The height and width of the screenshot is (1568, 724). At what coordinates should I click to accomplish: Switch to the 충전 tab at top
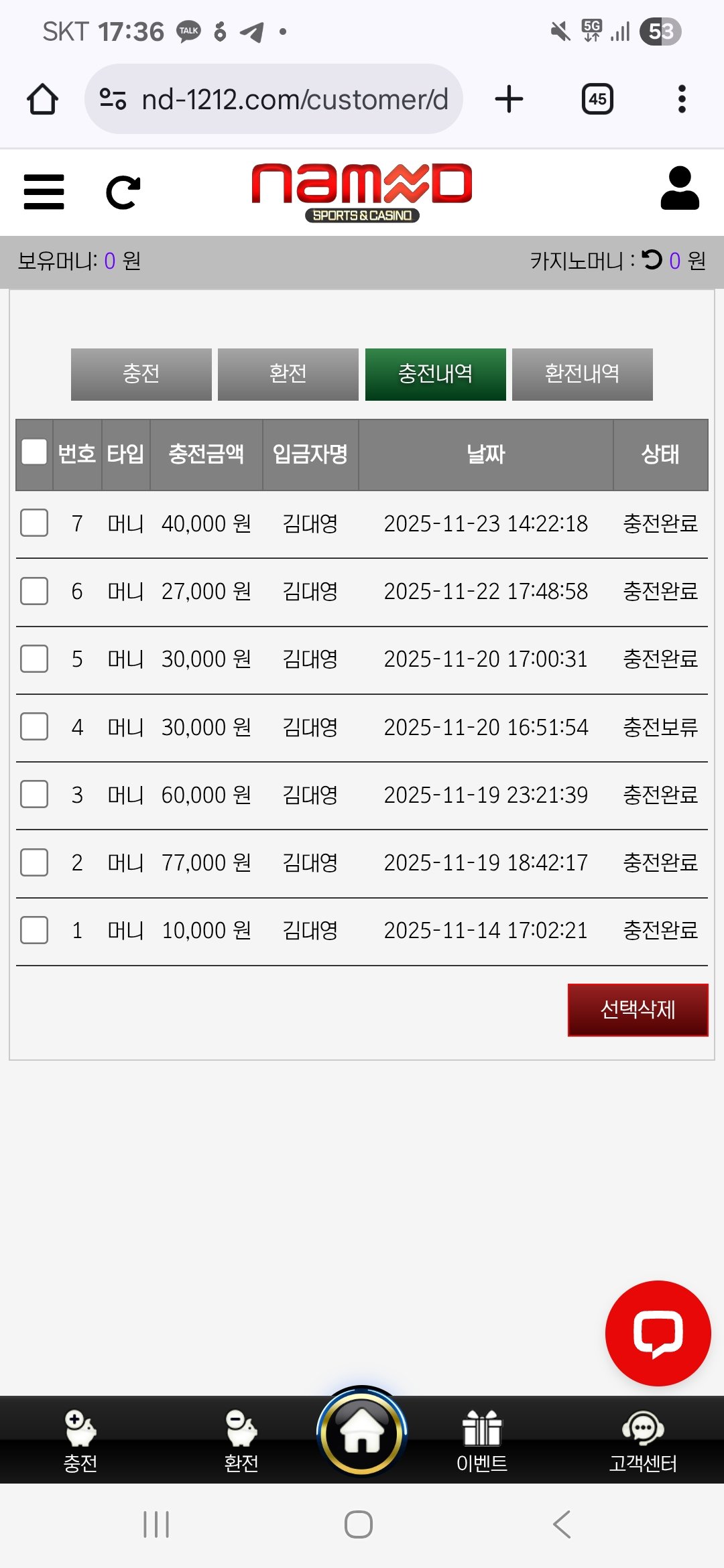(x=141, y=374)
